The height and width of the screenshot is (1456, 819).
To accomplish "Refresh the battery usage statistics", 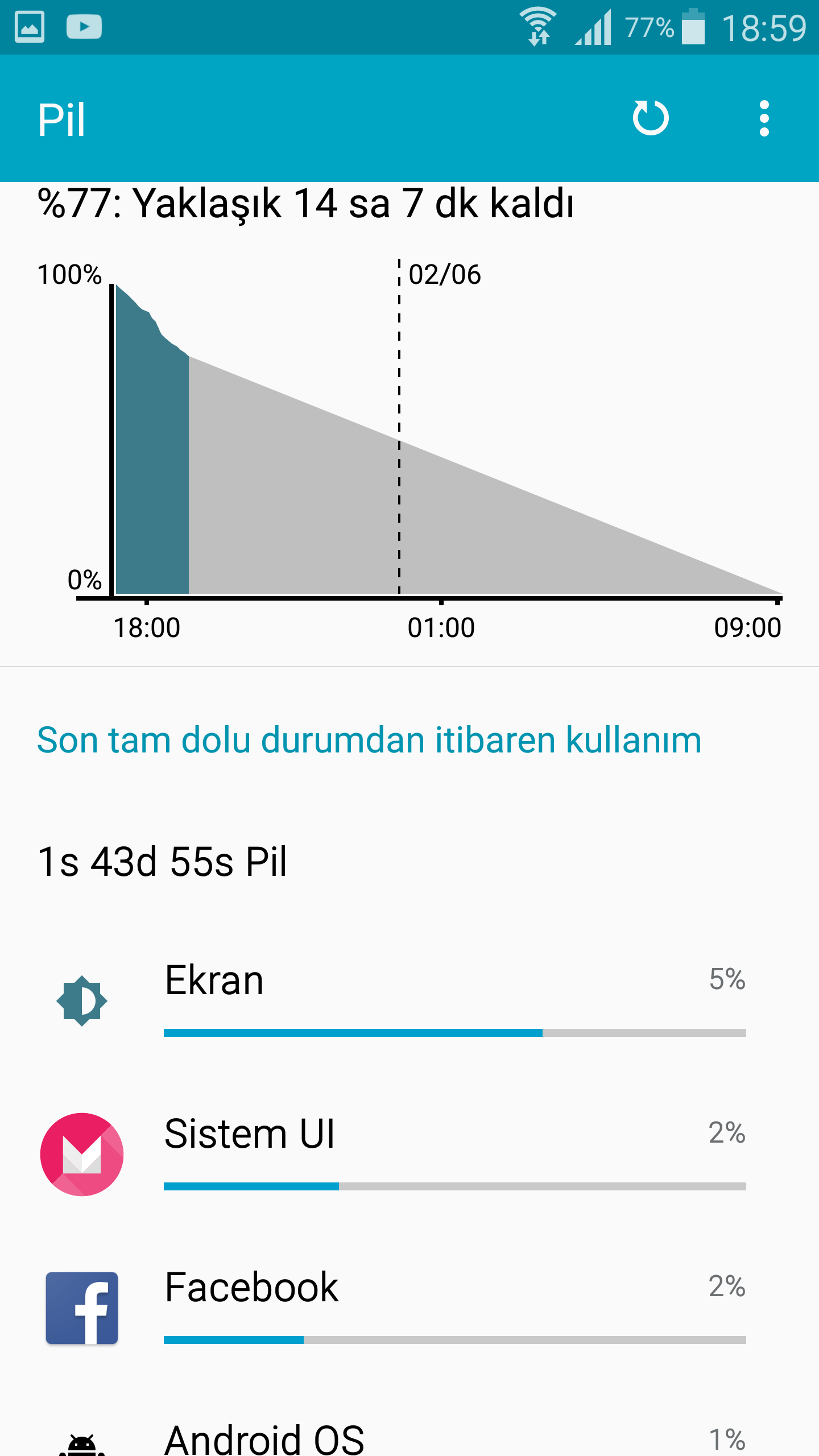I will click(651, 118).
